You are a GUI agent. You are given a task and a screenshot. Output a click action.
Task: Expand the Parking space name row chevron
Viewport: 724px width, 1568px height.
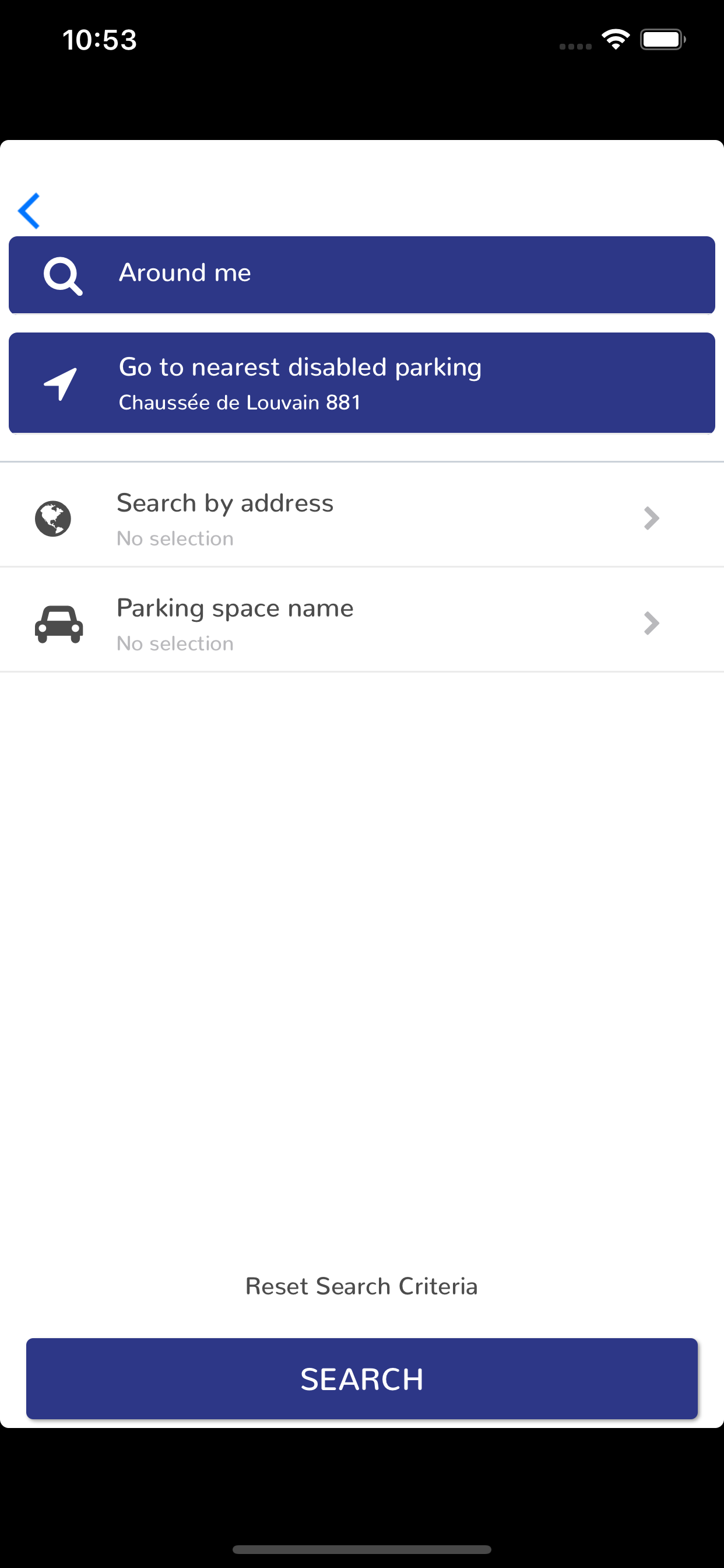click(651, 624)
